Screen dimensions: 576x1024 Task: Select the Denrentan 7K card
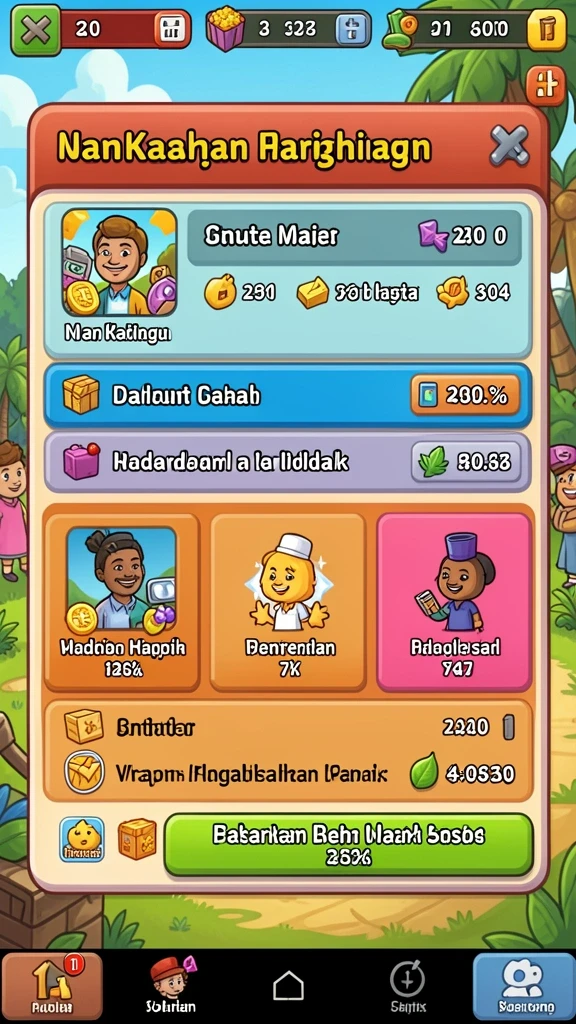coord(288,601)
